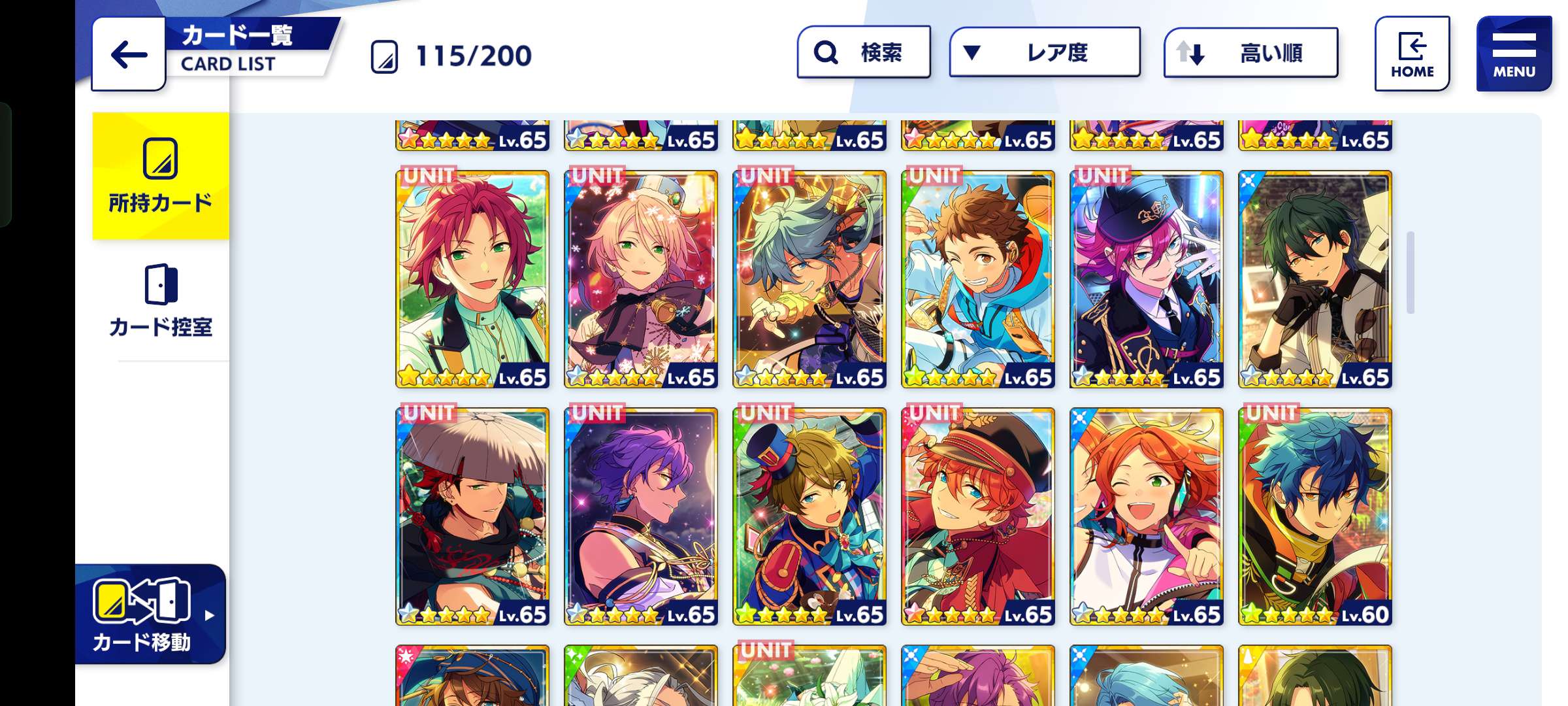This screenshot has width=1568, height=706.
Task: Return to the HOME screen
Action: pos(1412,54)
